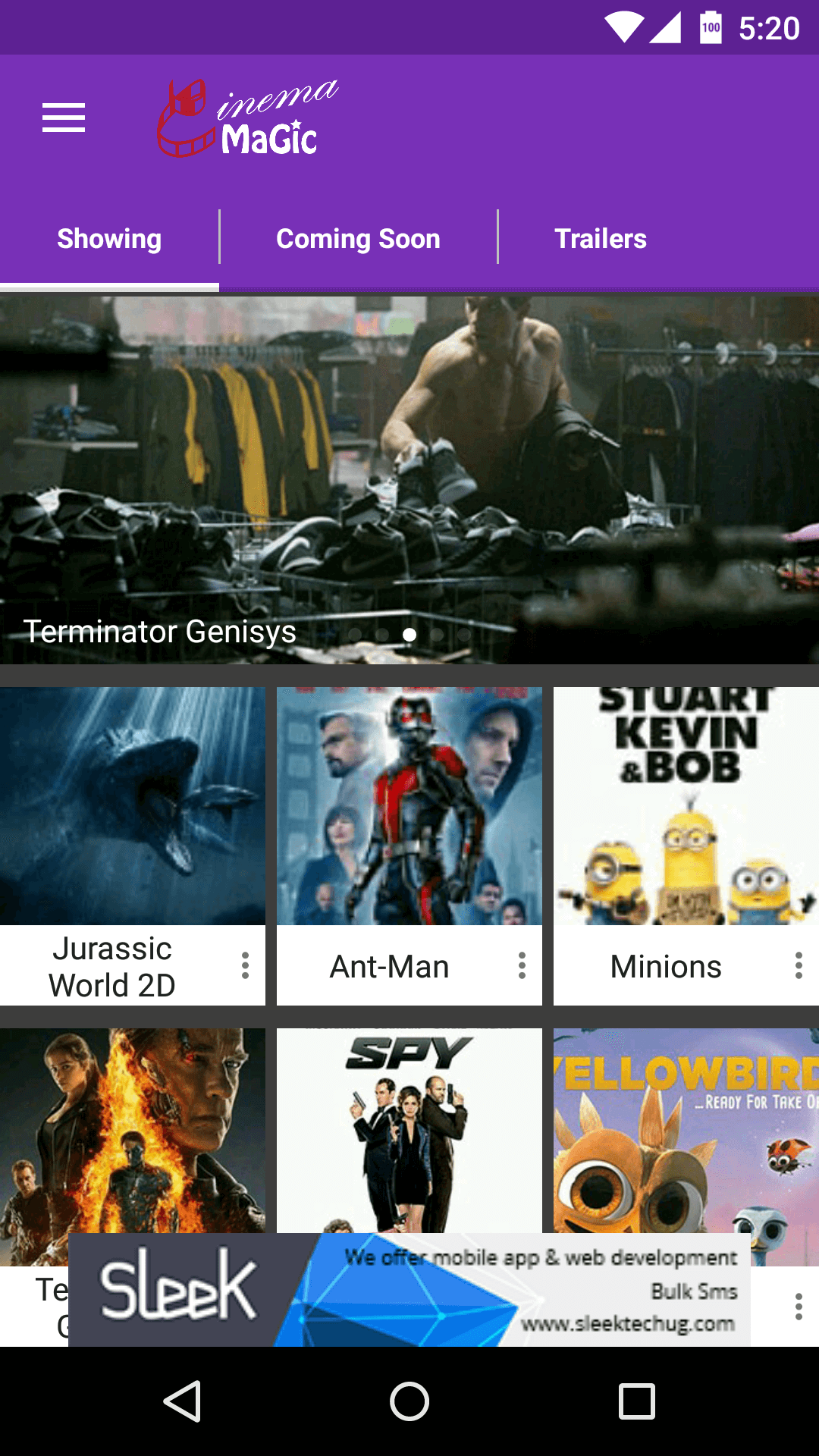Screen dimensions: 819x1456
Task: Open the Sleek ad banner
Action: [409, 1290]
